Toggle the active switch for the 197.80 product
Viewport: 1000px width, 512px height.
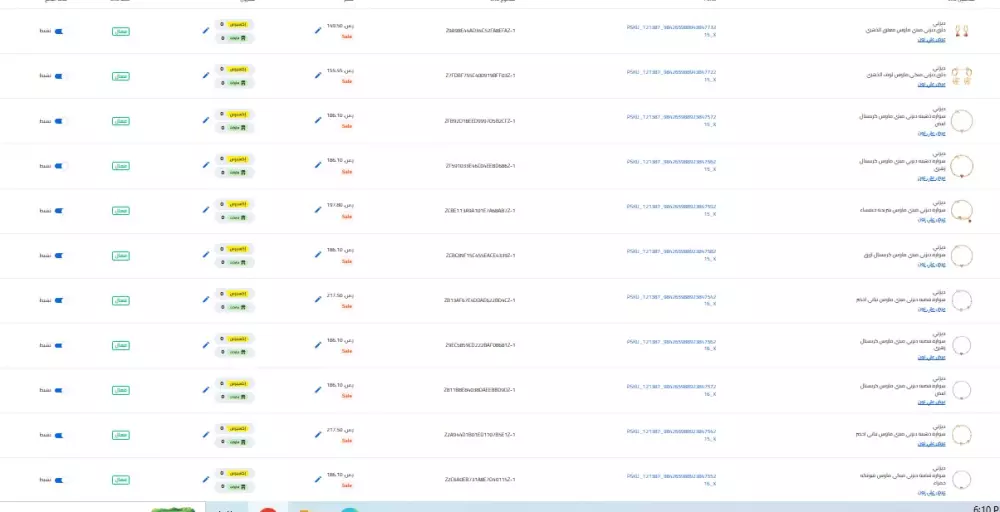click(x=58, y=211)
